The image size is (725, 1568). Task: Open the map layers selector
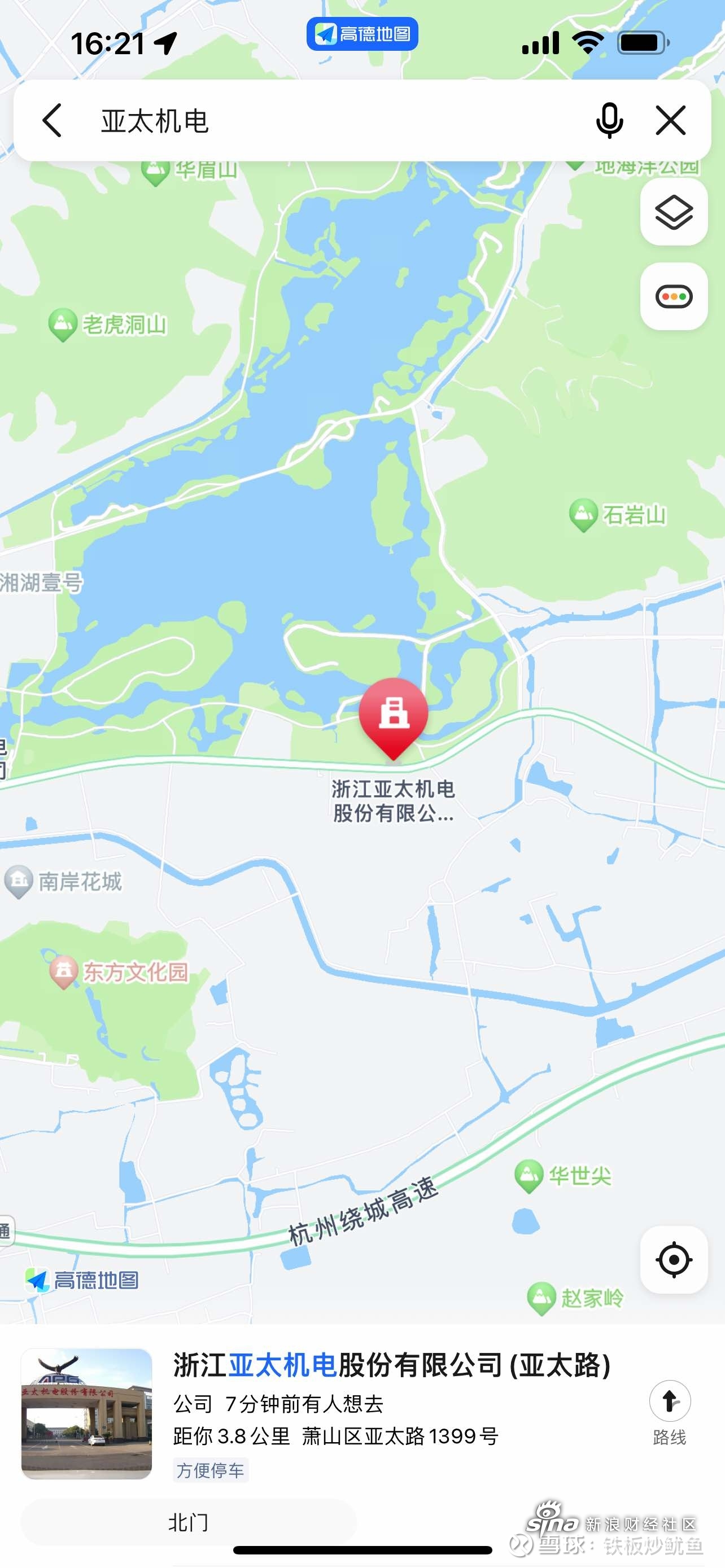[673, 212]
